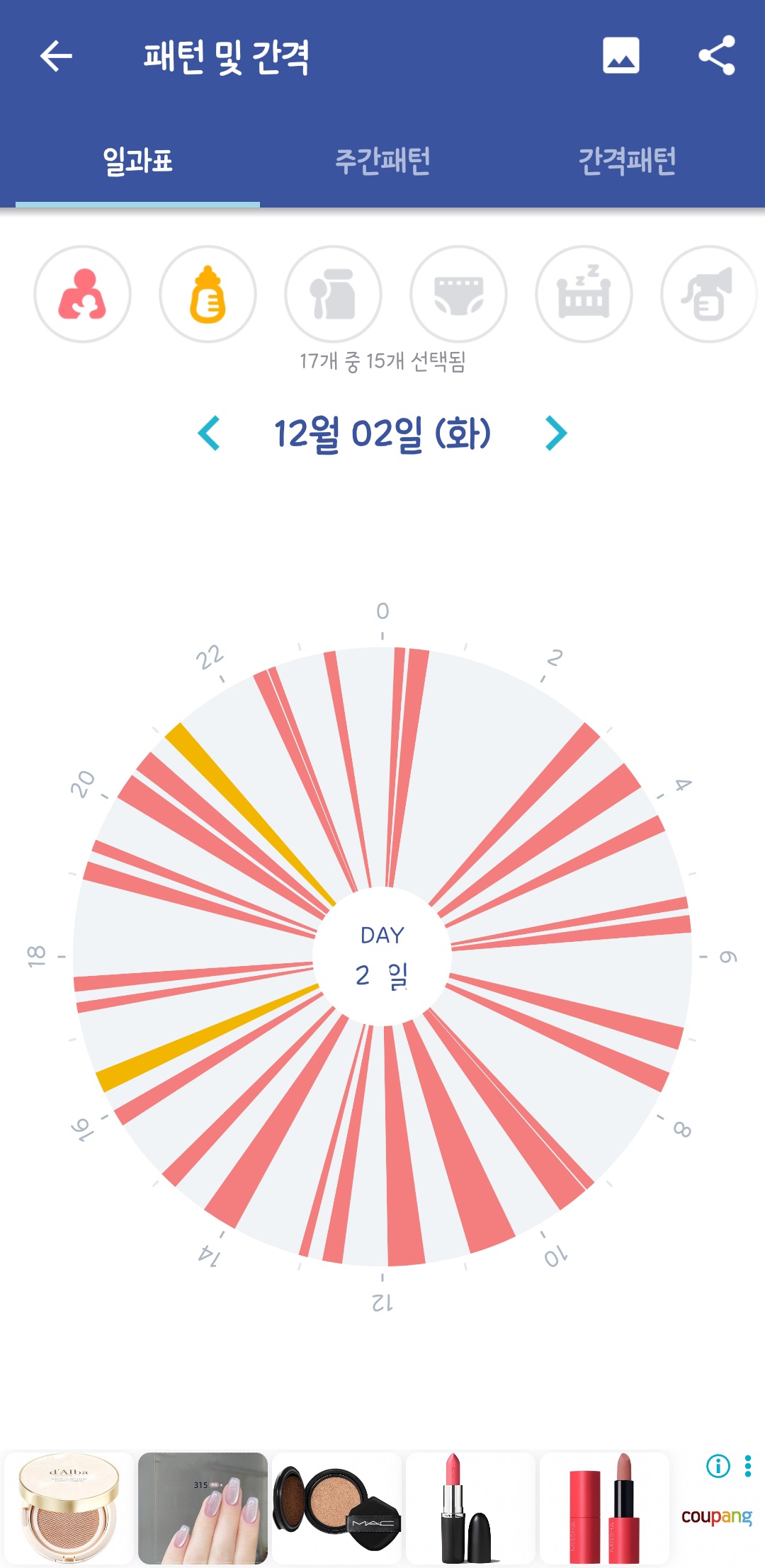The height and width of the screenshot is (1568, 765).
Task: Switch to the 간격패턴 tab
Action: pos(627,161)
